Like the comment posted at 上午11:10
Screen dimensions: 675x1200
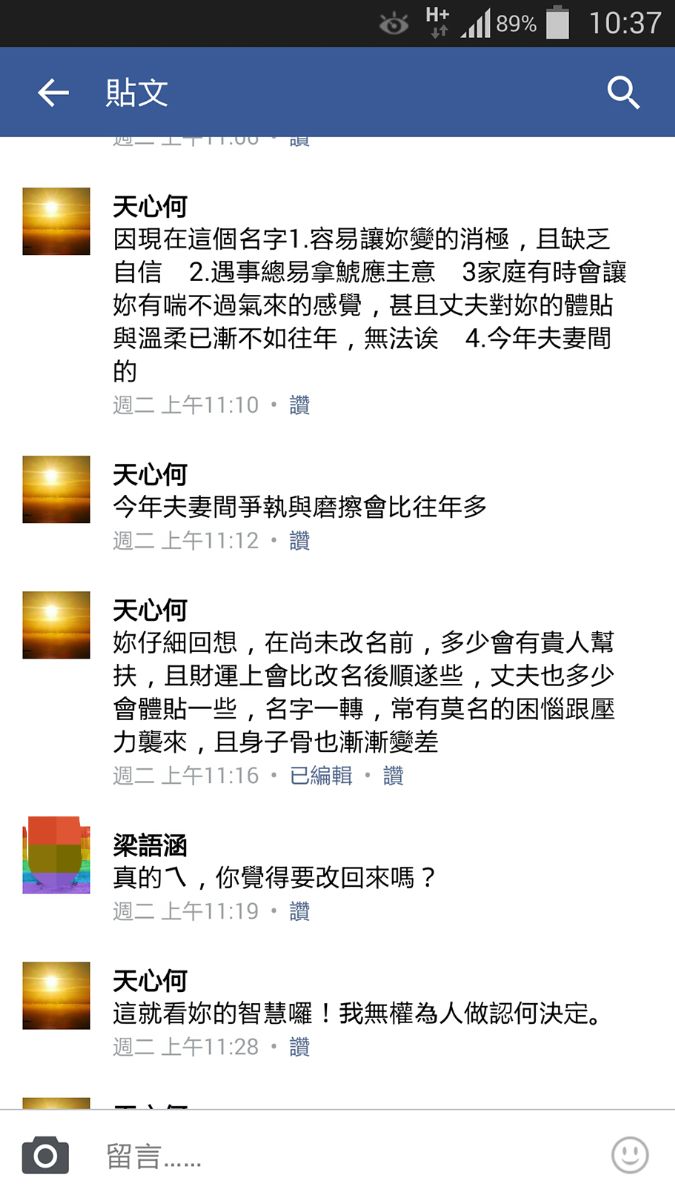tap(299, 405)
